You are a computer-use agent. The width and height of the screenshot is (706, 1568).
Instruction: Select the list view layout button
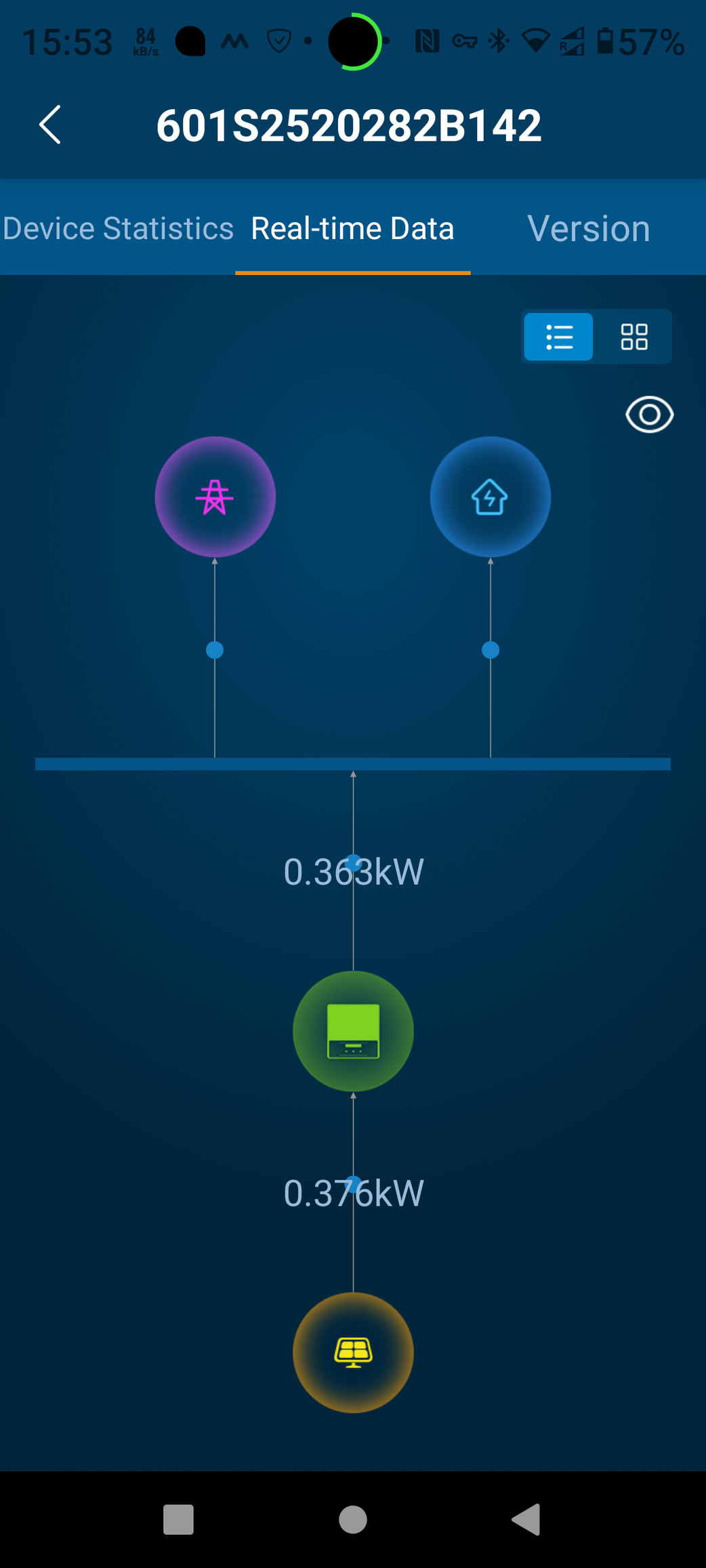point(559,337)
